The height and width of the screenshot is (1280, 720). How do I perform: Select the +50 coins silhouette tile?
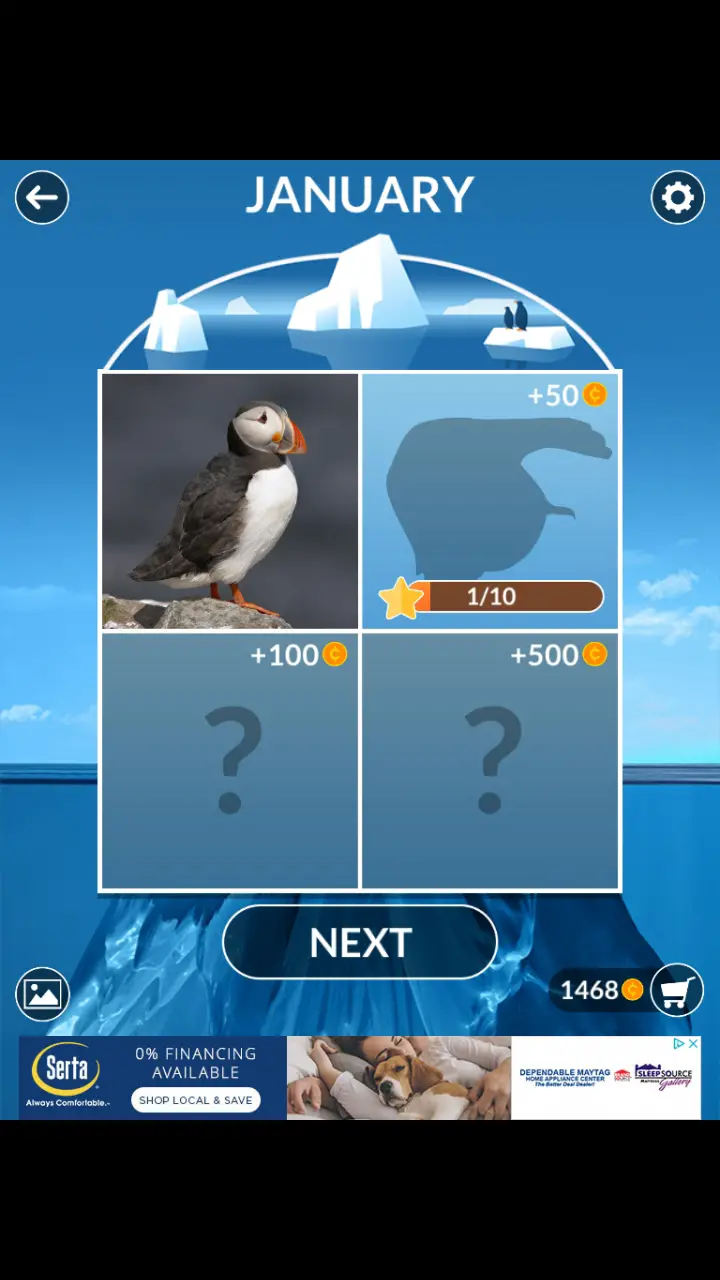click(490, 501)
